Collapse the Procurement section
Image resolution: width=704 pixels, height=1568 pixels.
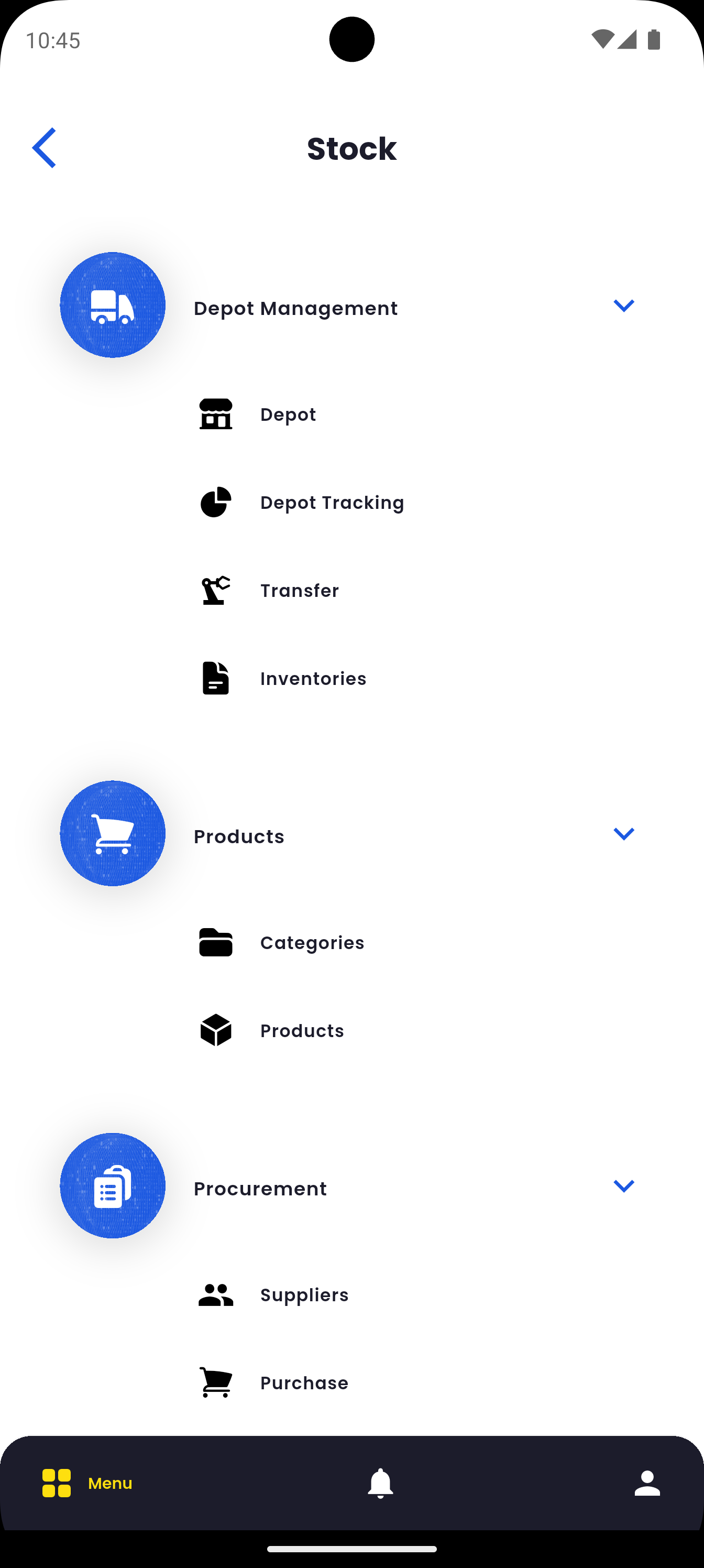tap(624, 1186)
